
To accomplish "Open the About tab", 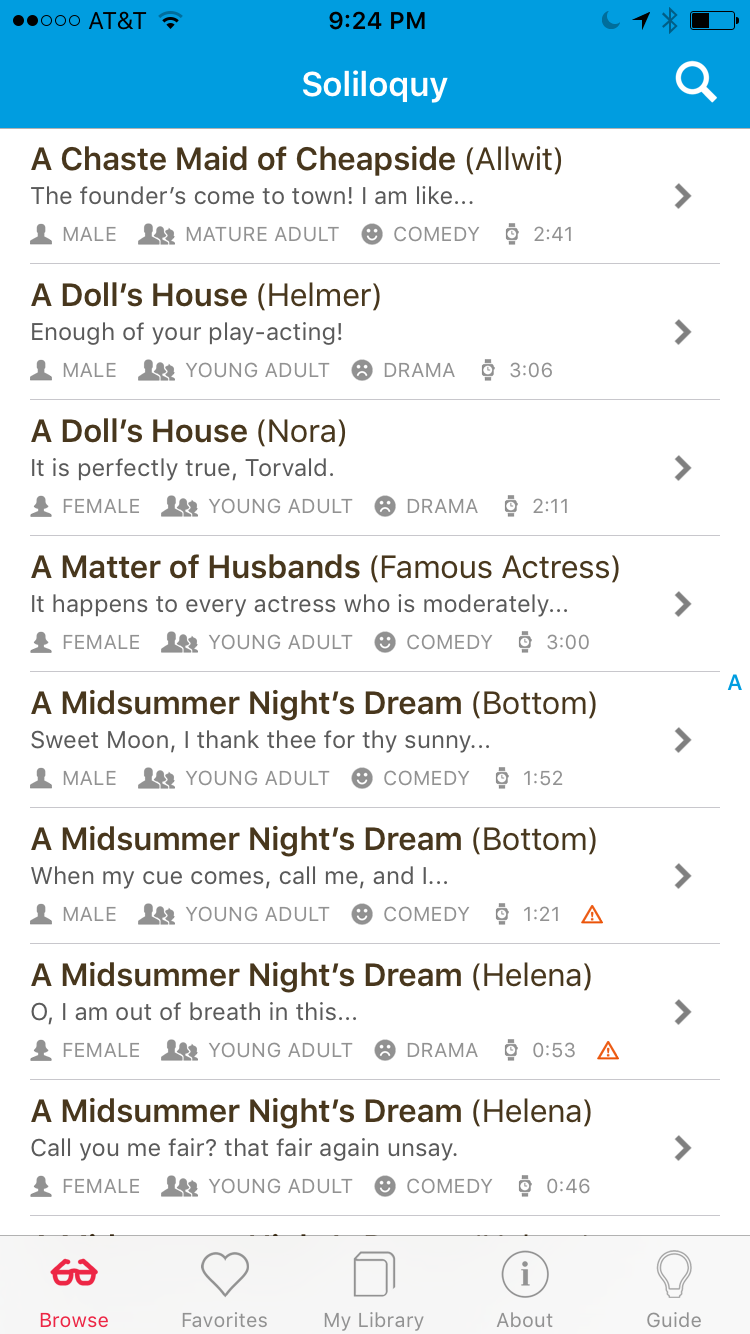I will pos(524,1290).
